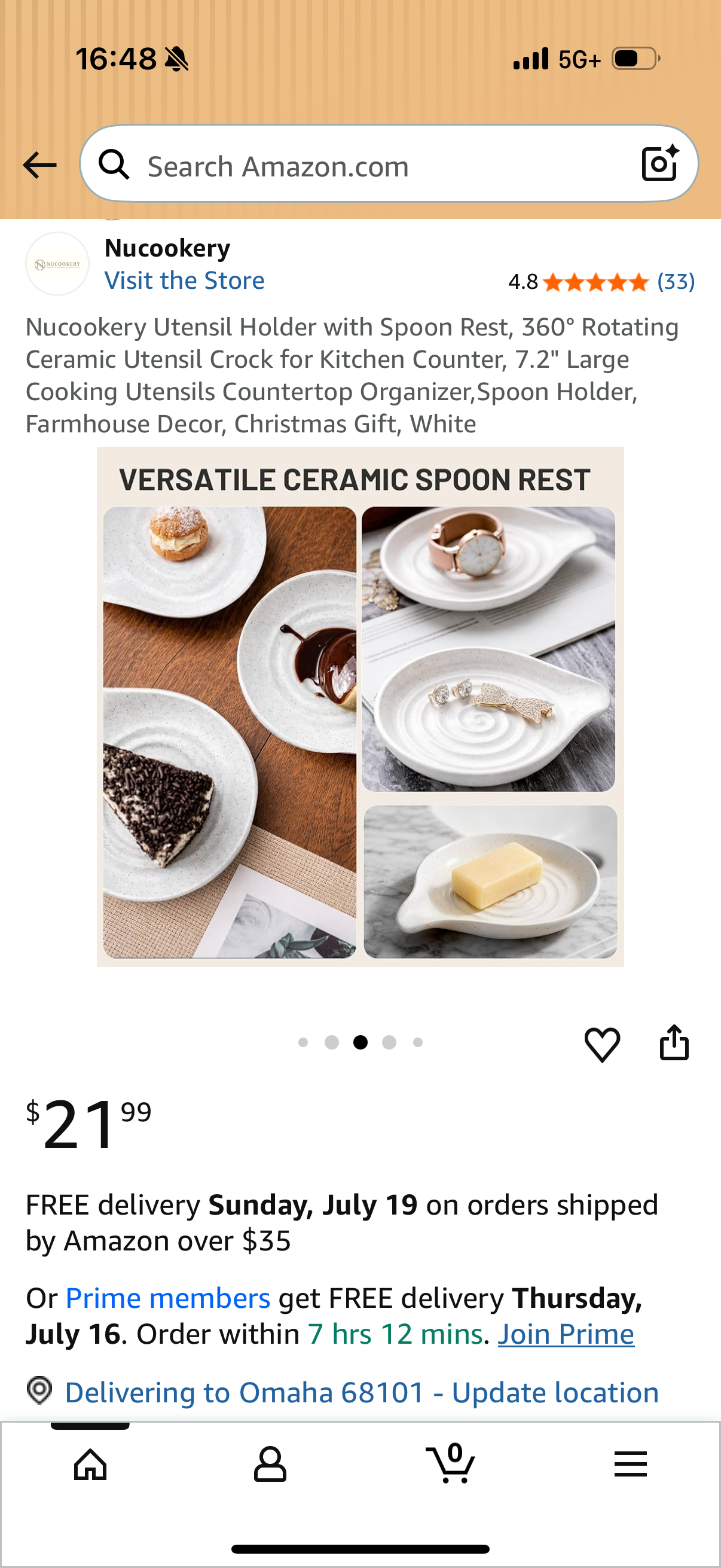Share this product
Screen dimensions: 721x1568
tap(674, 1042)
